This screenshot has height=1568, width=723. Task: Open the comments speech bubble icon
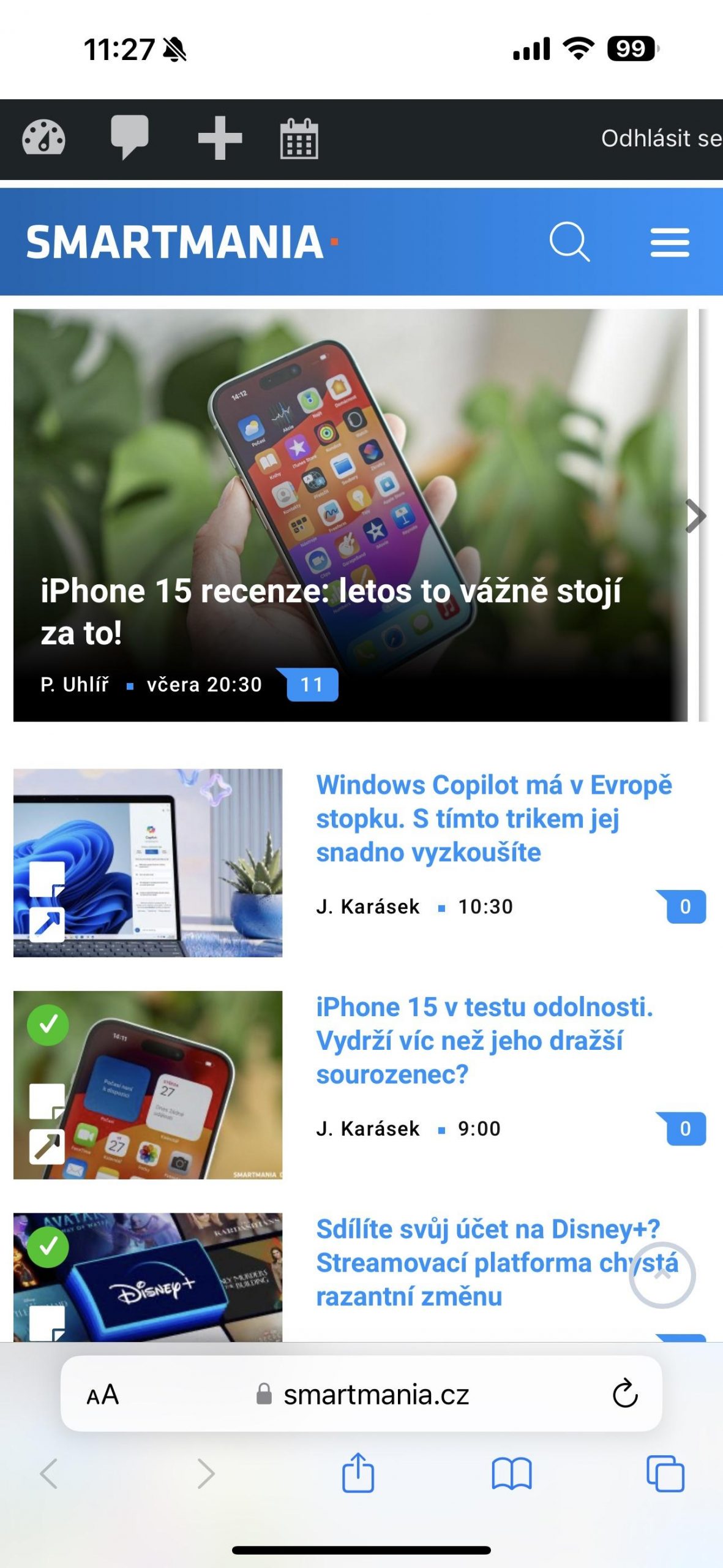[129, 137]
